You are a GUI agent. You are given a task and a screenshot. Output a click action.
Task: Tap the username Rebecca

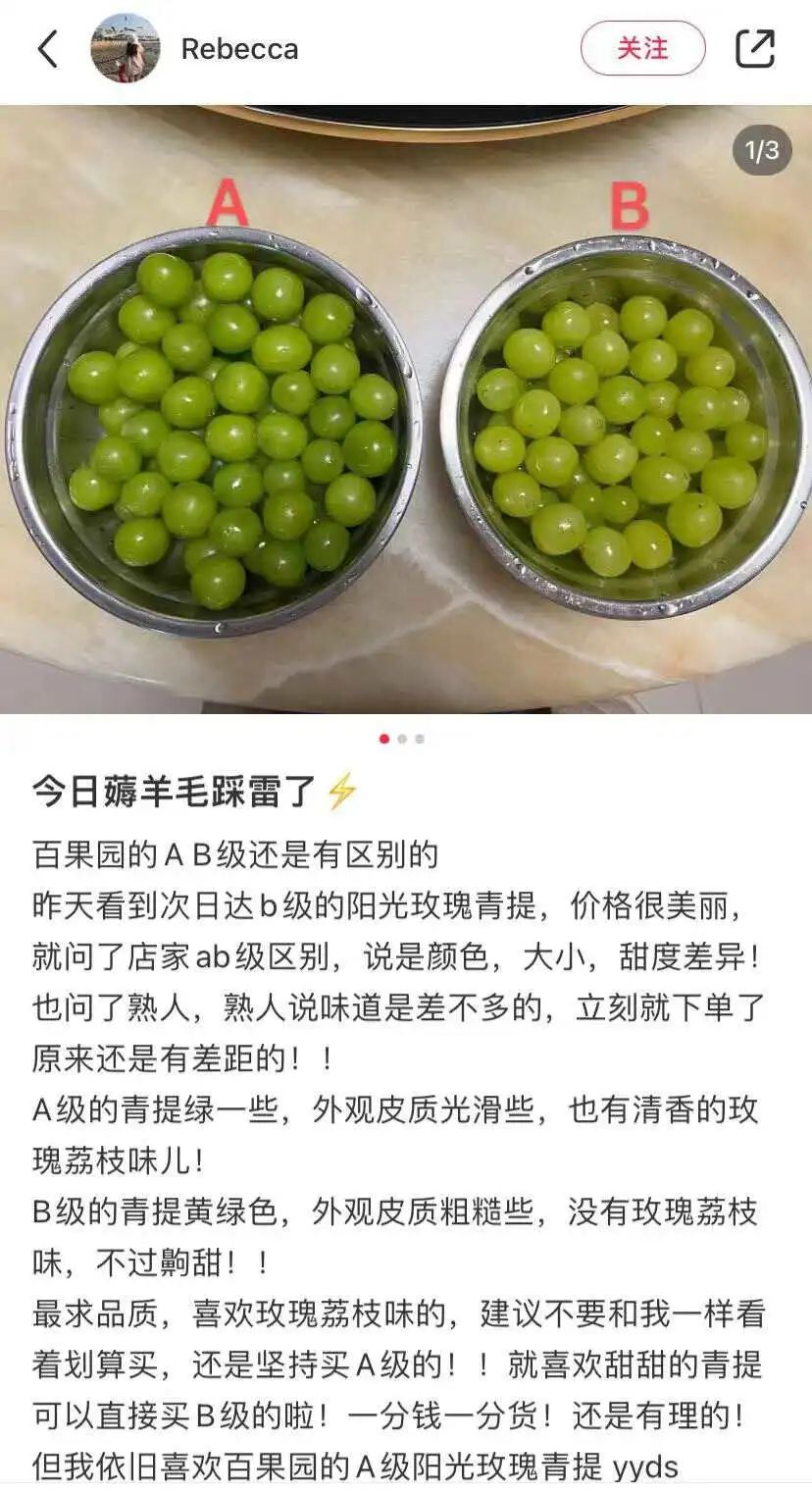pos(239,49)
